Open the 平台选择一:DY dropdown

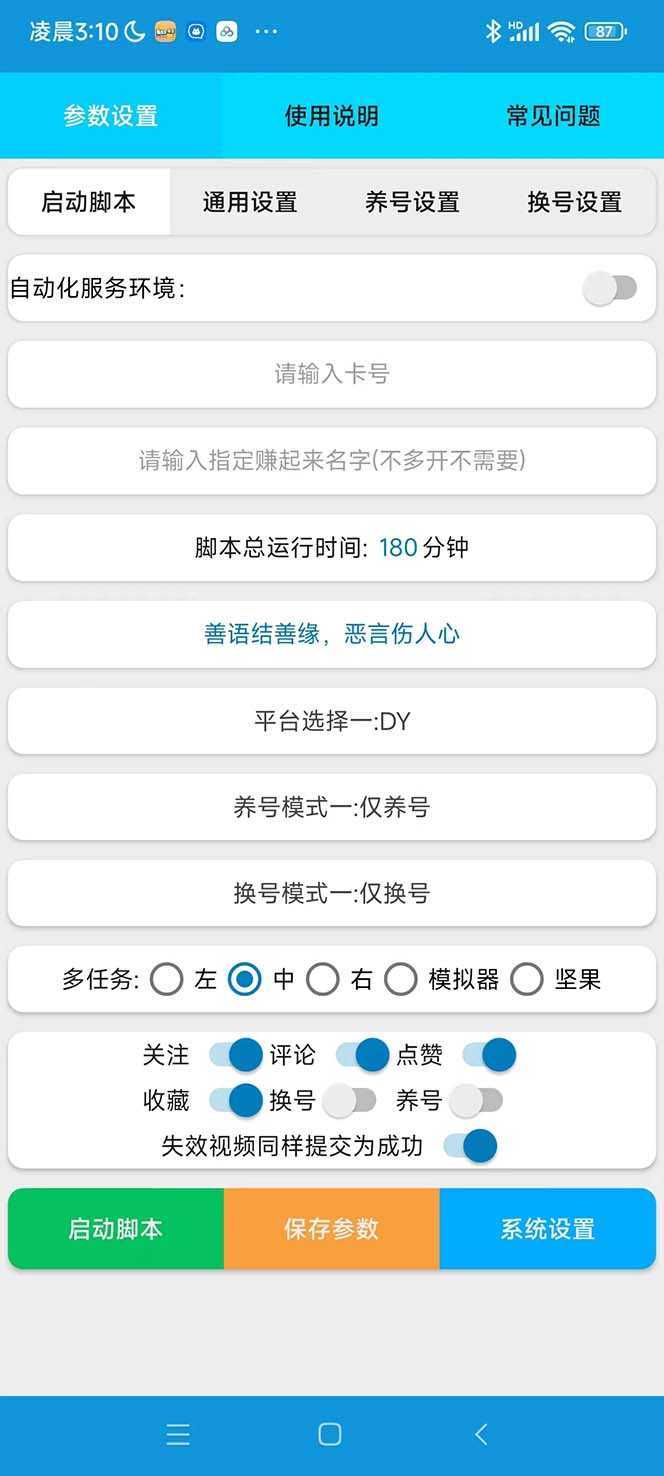pos(332,721)
